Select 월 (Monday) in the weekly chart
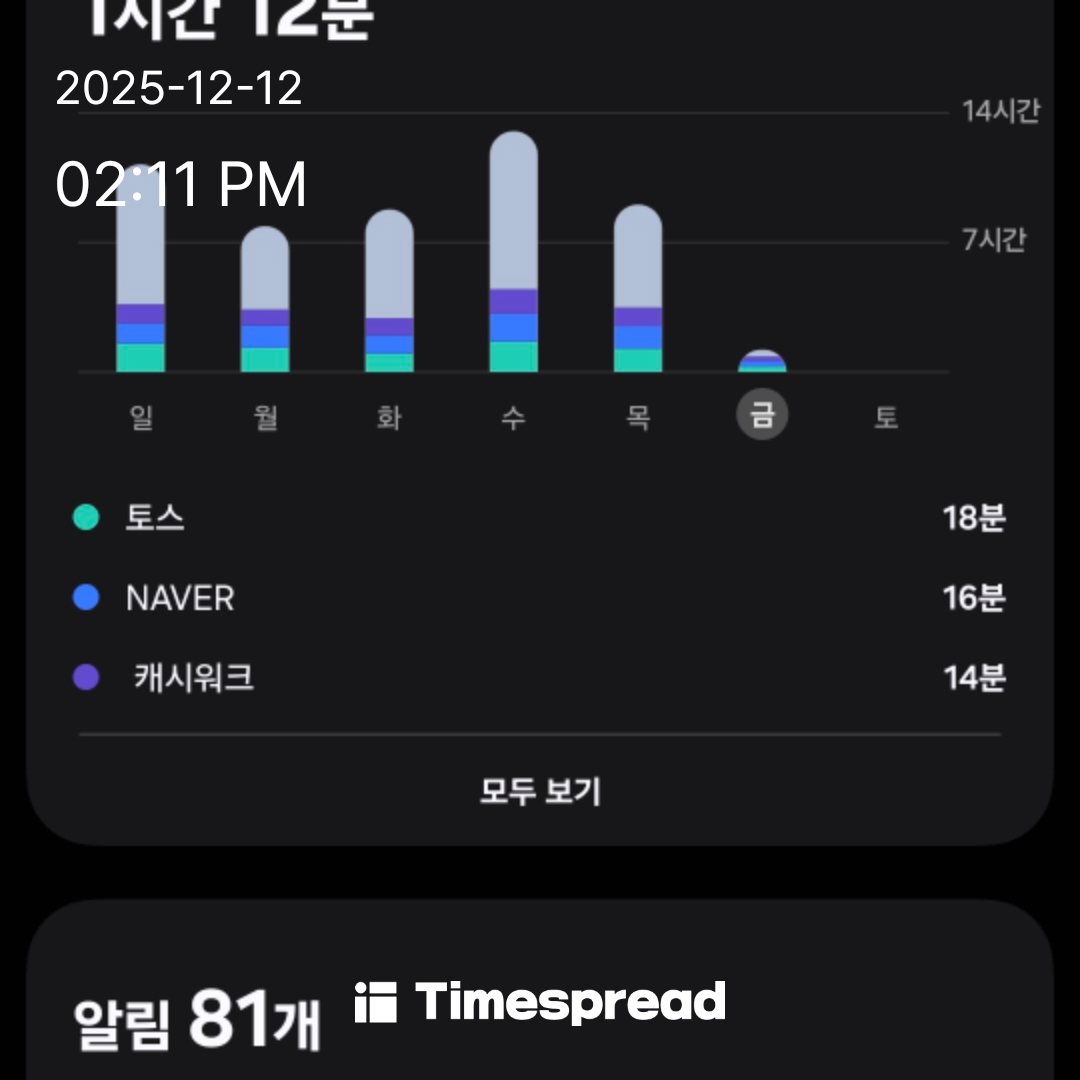 pos(265,416)
